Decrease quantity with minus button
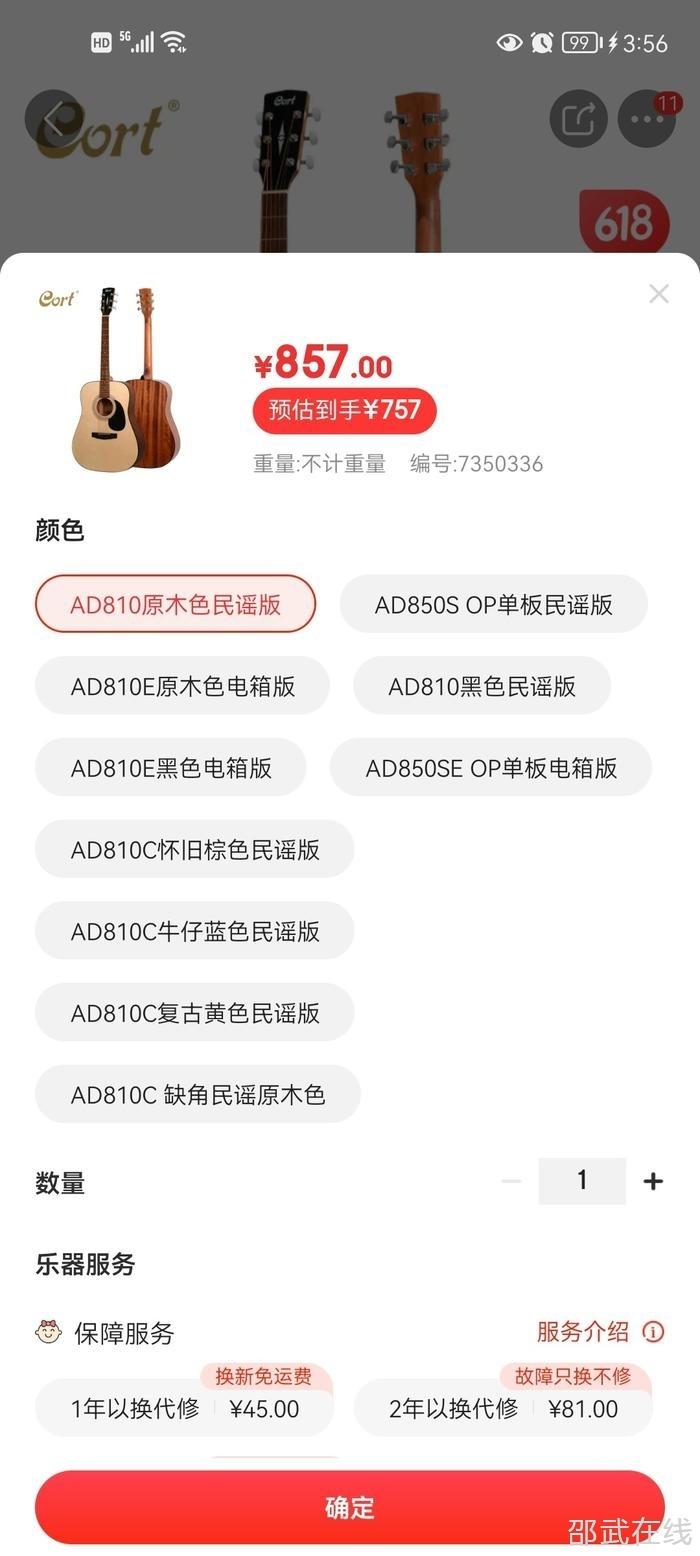This screenshot has height=1556, width=700. coord(511,1181)
